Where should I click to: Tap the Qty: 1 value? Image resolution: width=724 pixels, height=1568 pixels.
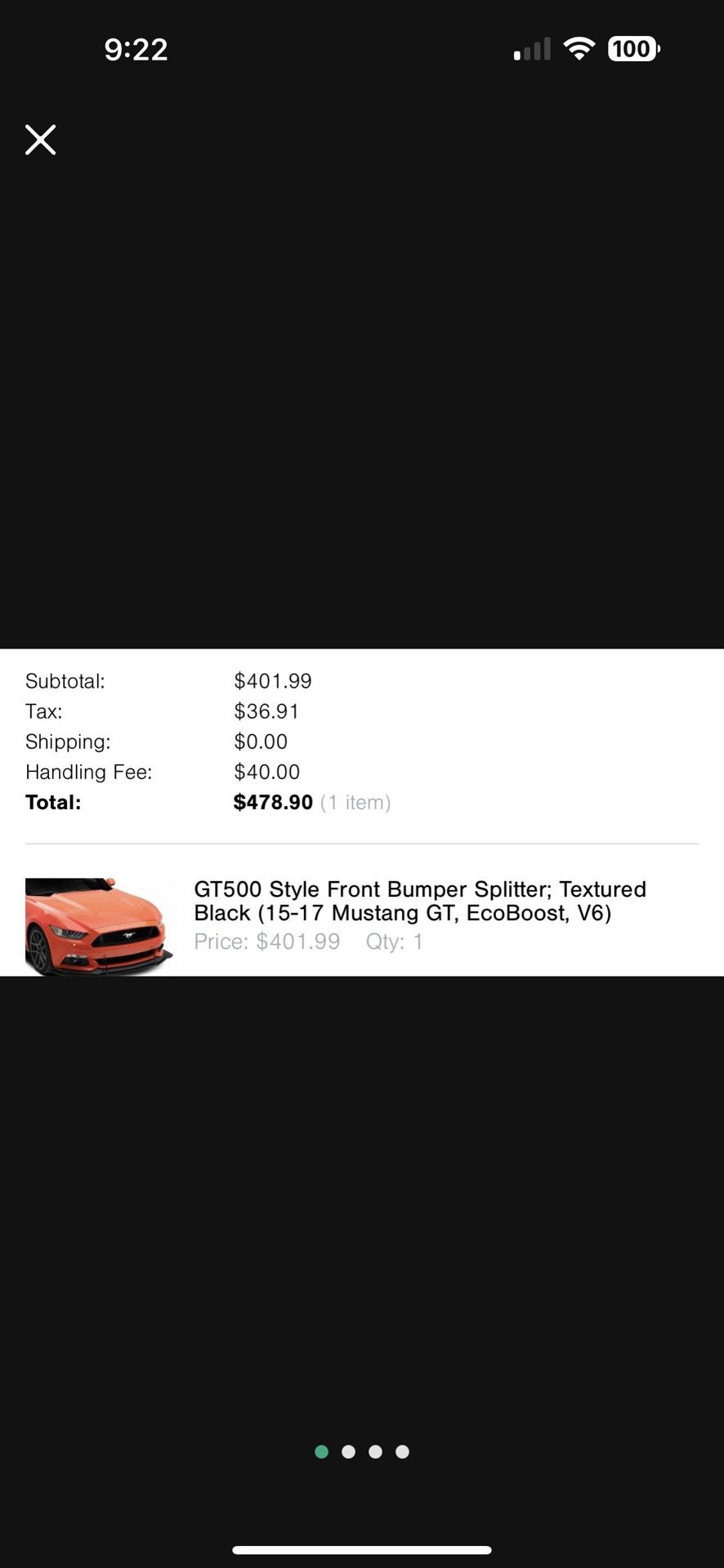pos(394,942)
